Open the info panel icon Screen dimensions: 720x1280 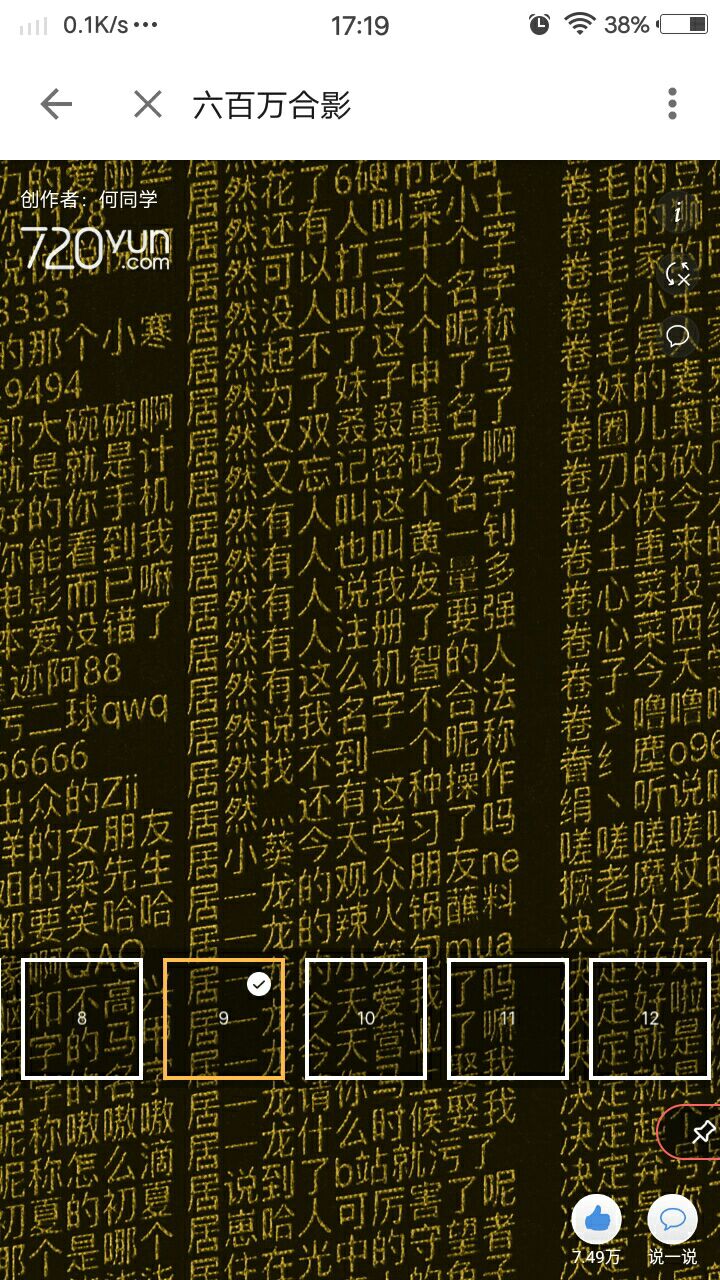678,213
